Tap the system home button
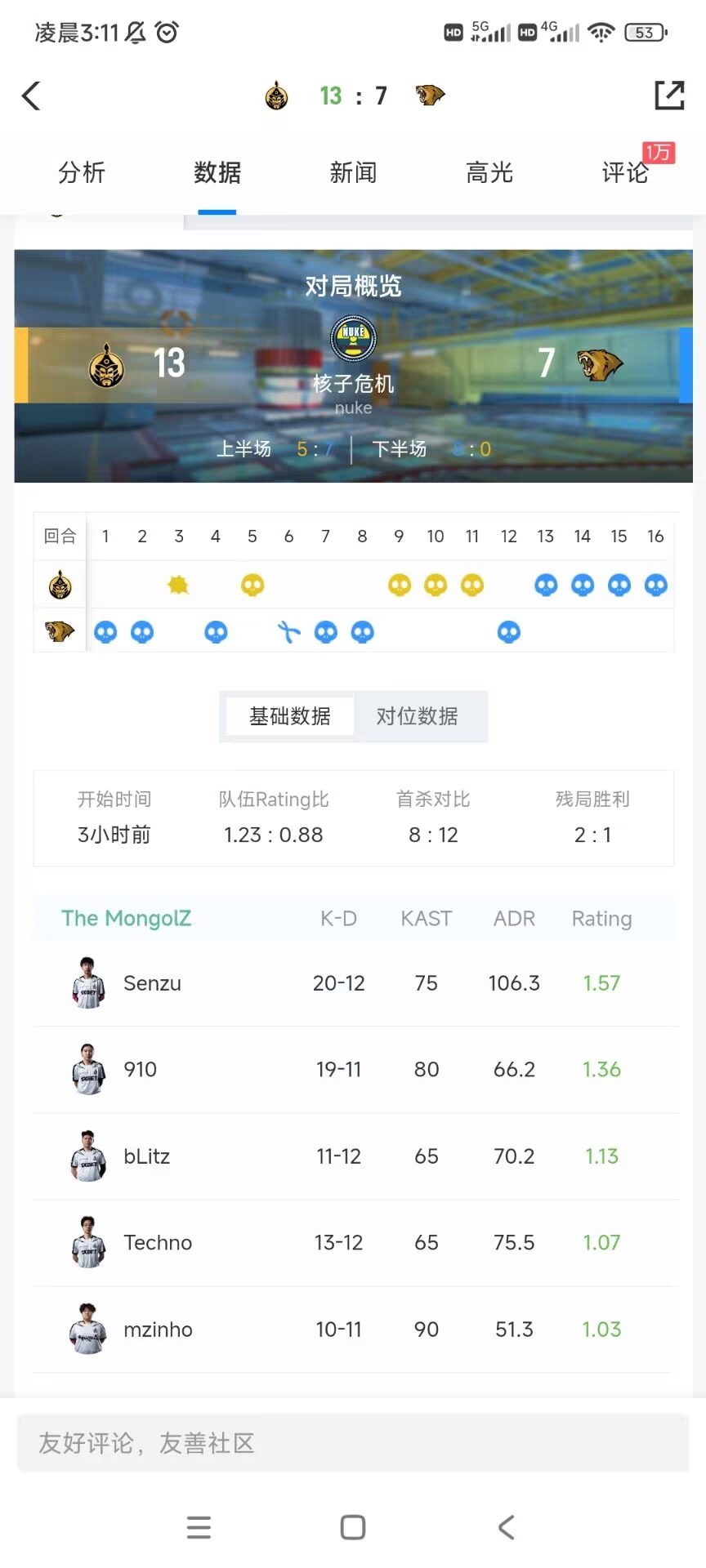Screen dimensions: 706x1568 (x=353, y=1527)
